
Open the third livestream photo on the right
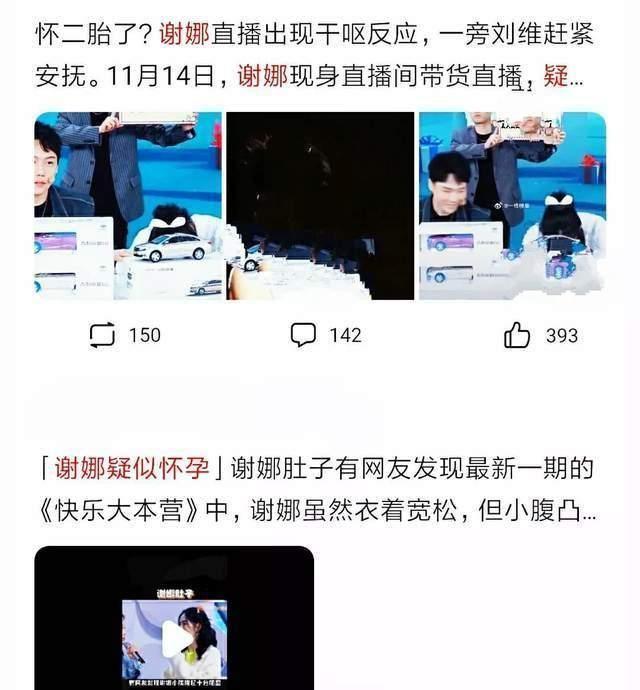(x=512, y=206)
